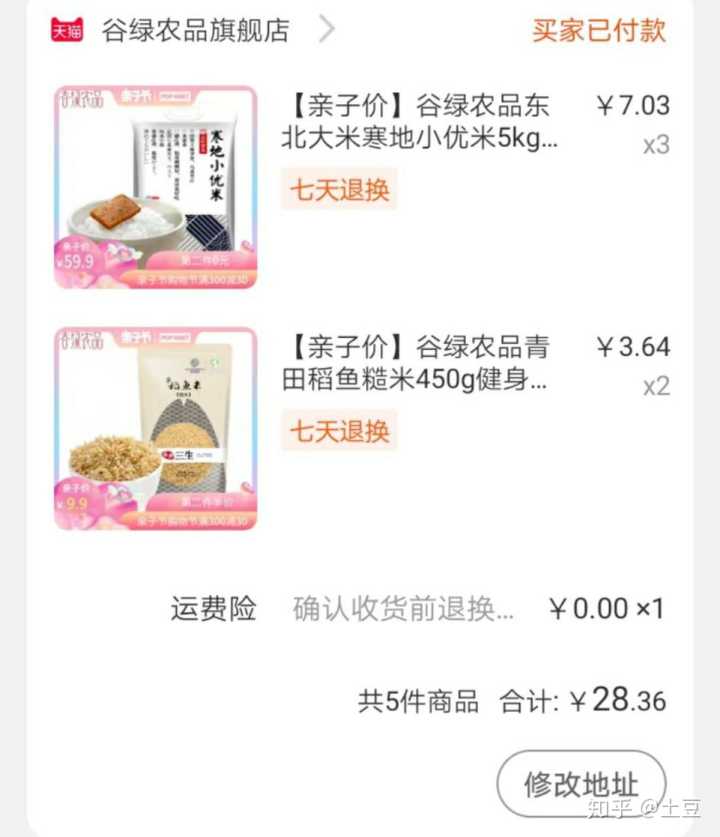Open 谷绿农品旗舰店 store page
This screenshot has width=720, height=837.
tap(195, 30)
